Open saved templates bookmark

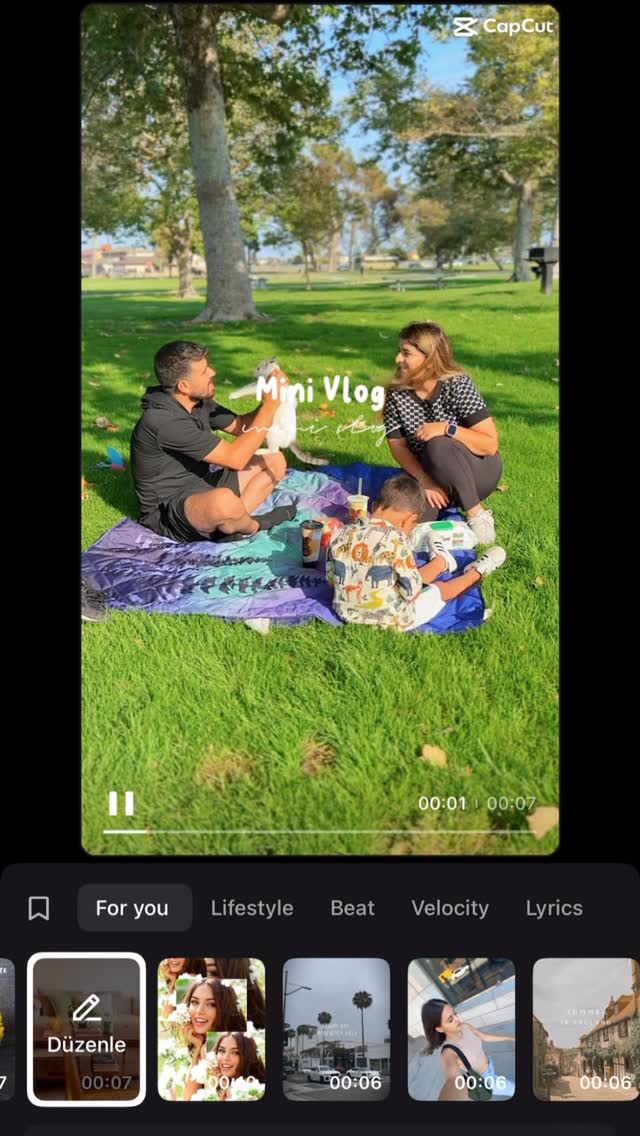(x=39, y=908)
